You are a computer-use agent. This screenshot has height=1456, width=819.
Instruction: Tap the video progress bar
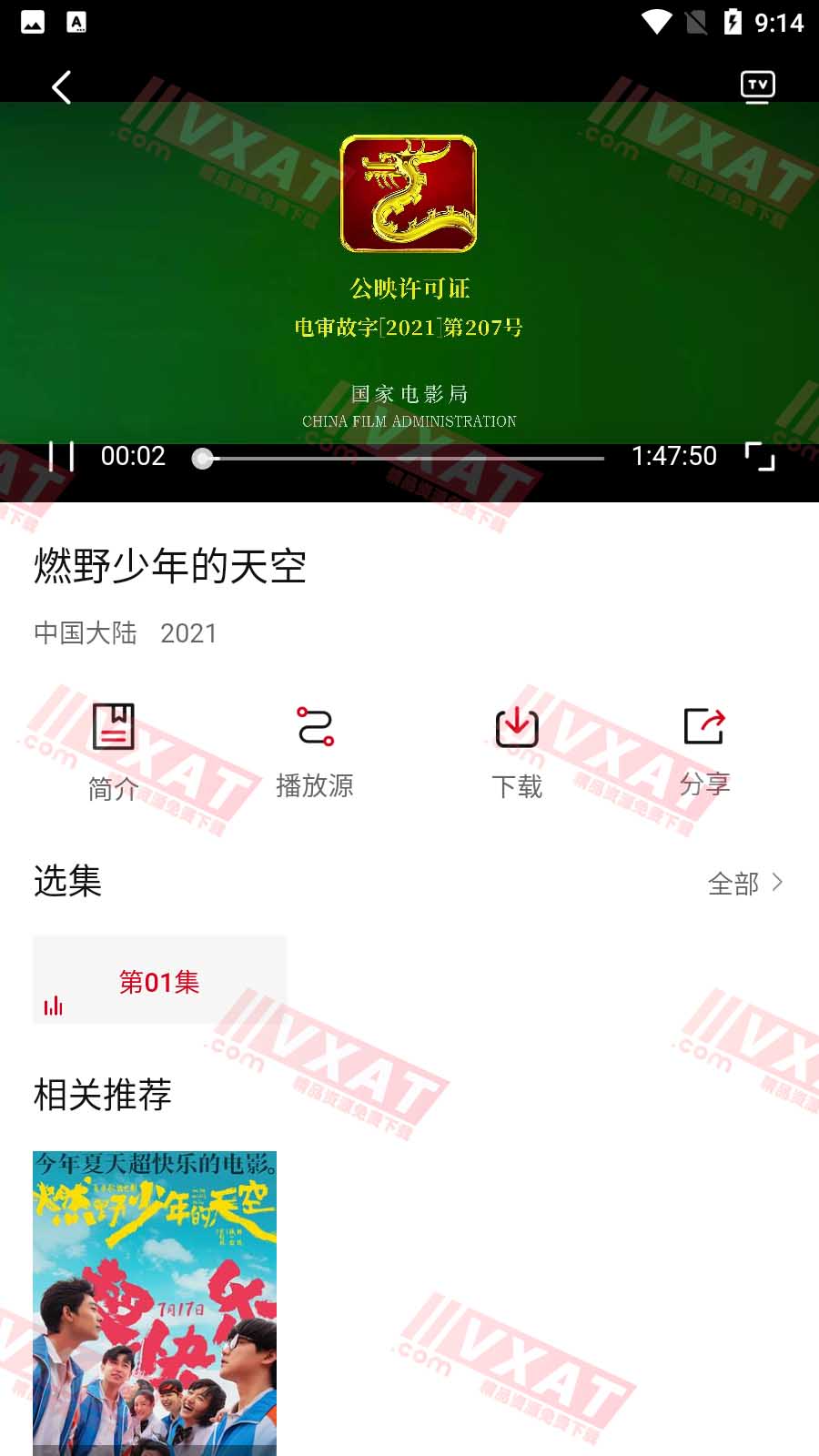pyautogui.click(x=400, y=458)
